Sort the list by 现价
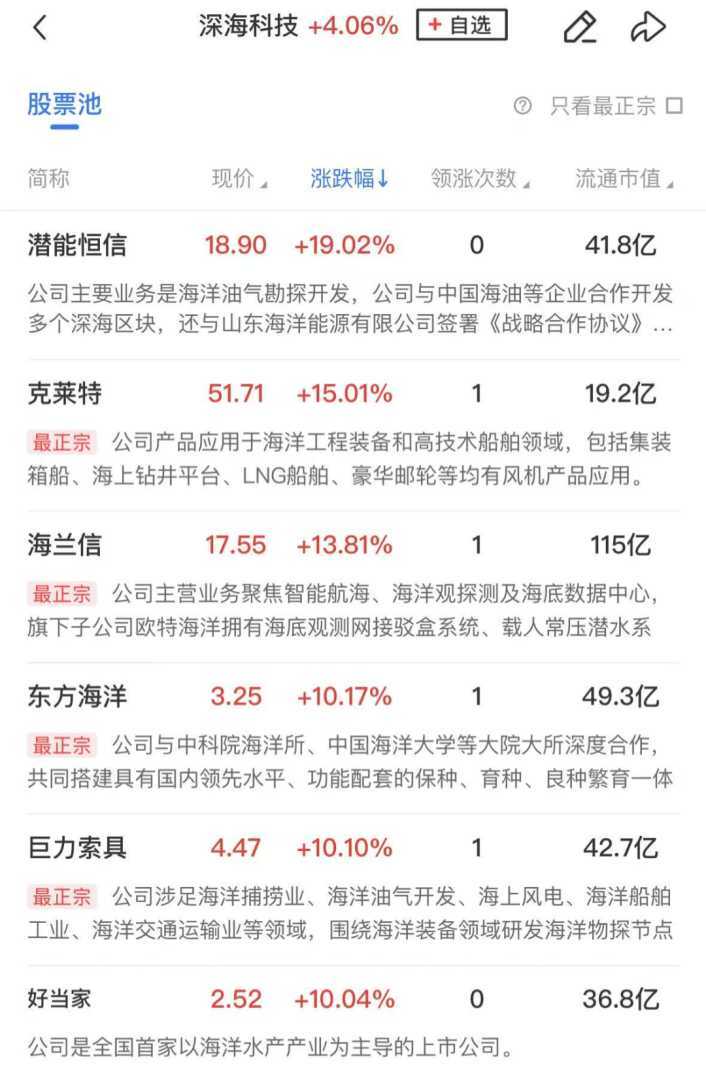Image resolution: width=706 pixels, height=1080 pixels. coord(238,179)
